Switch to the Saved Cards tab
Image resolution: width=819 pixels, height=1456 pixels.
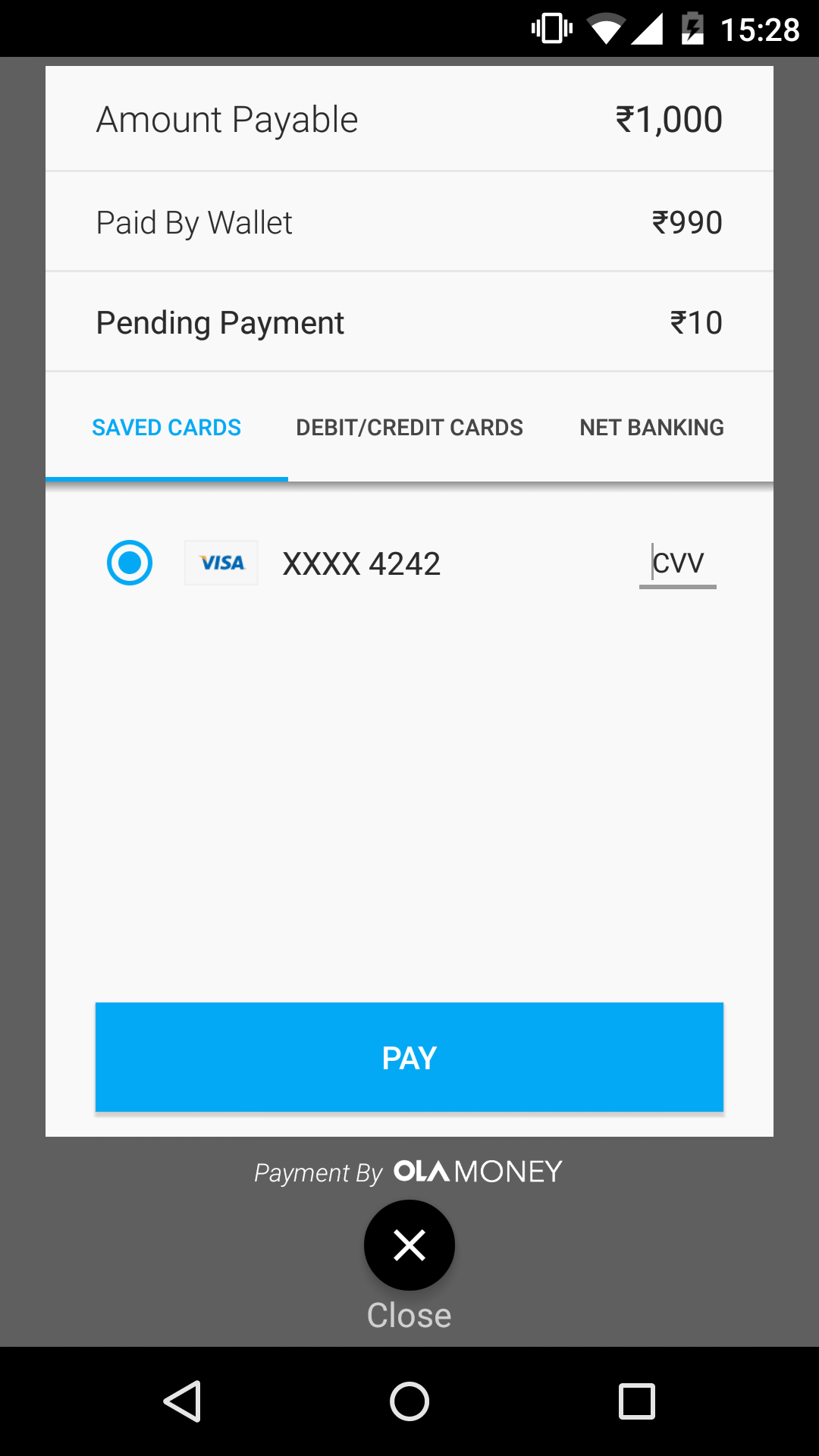click(x=166, y=428)
